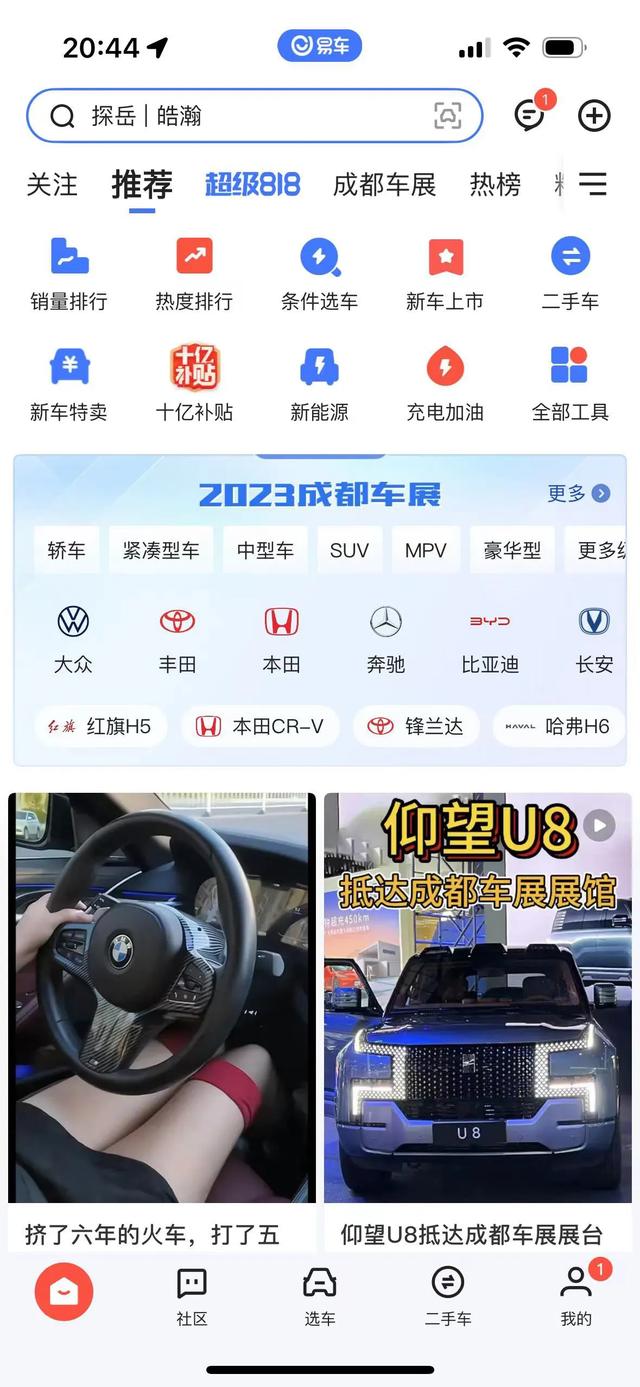Open the channel list menu icon
The image size is (640, 1387).
[593, 184]
